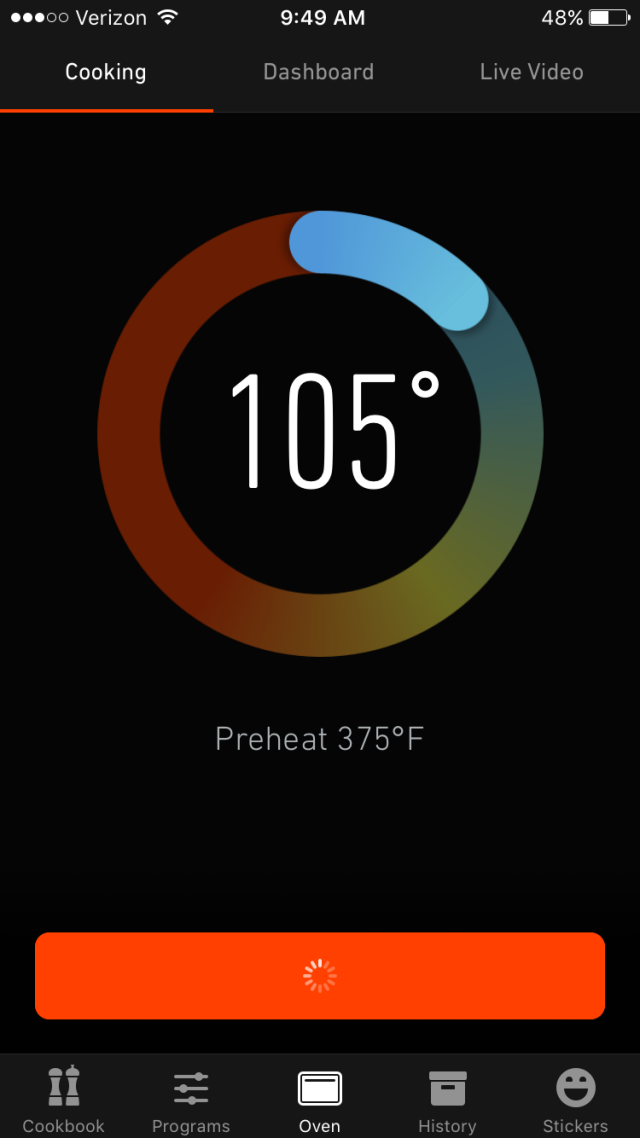Select the Cooking tab
Image resolution: width=640 pixels, height=1138 pixels.
point(105,72)
